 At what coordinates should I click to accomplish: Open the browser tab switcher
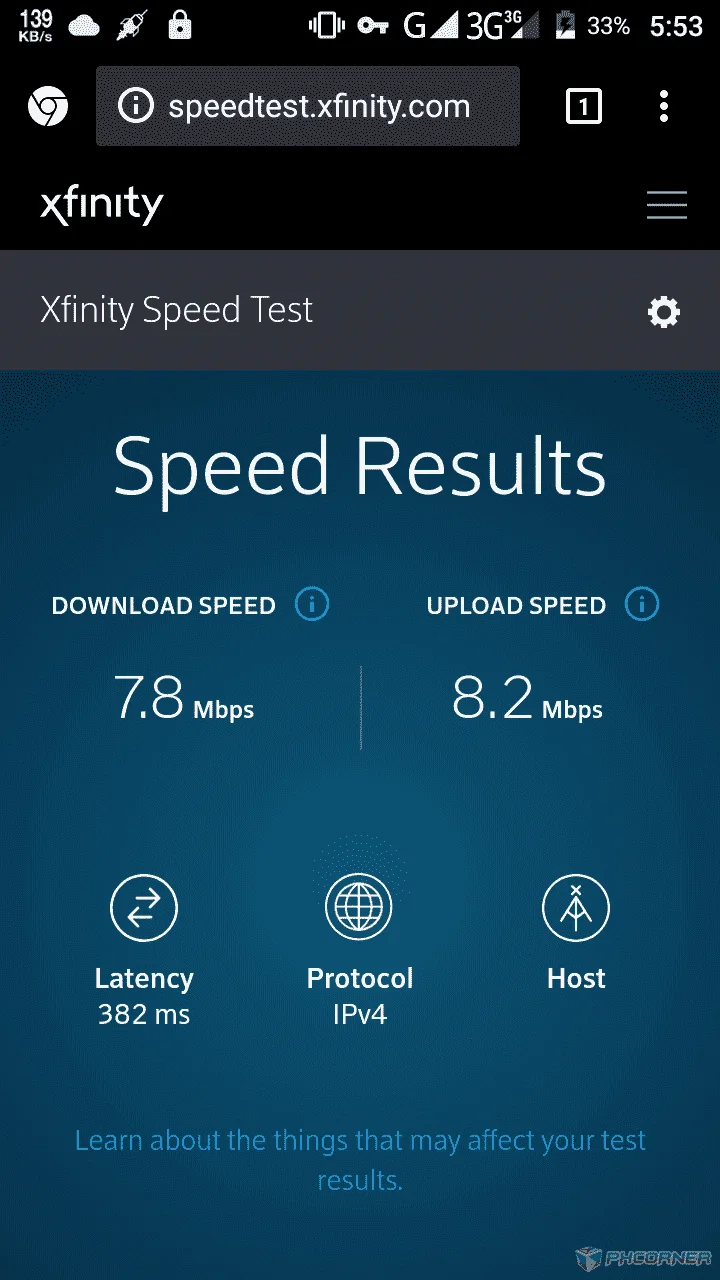[x=584, y=106]
